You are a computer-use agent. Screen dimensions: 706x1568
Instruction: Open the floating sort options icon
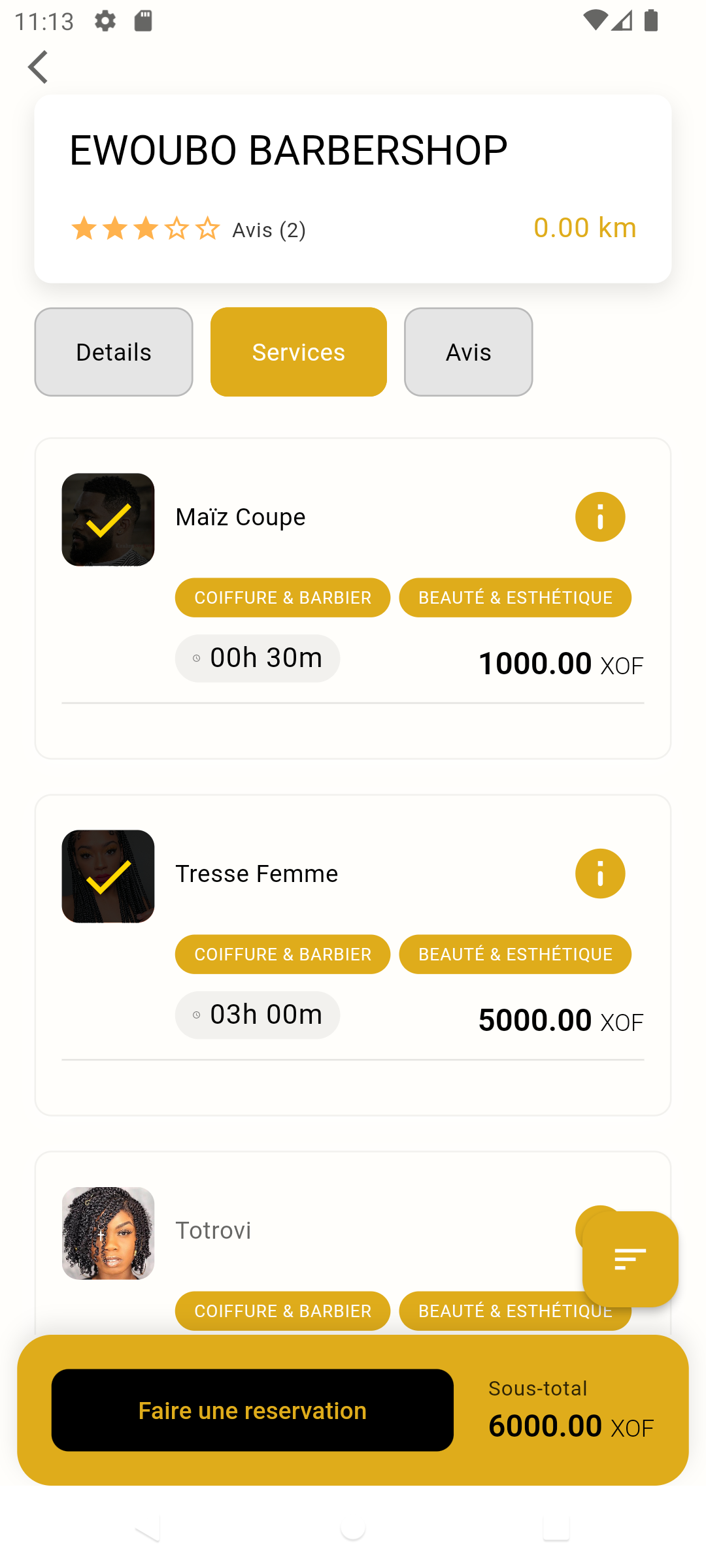pyautogui.click(x=629, y=1258)
